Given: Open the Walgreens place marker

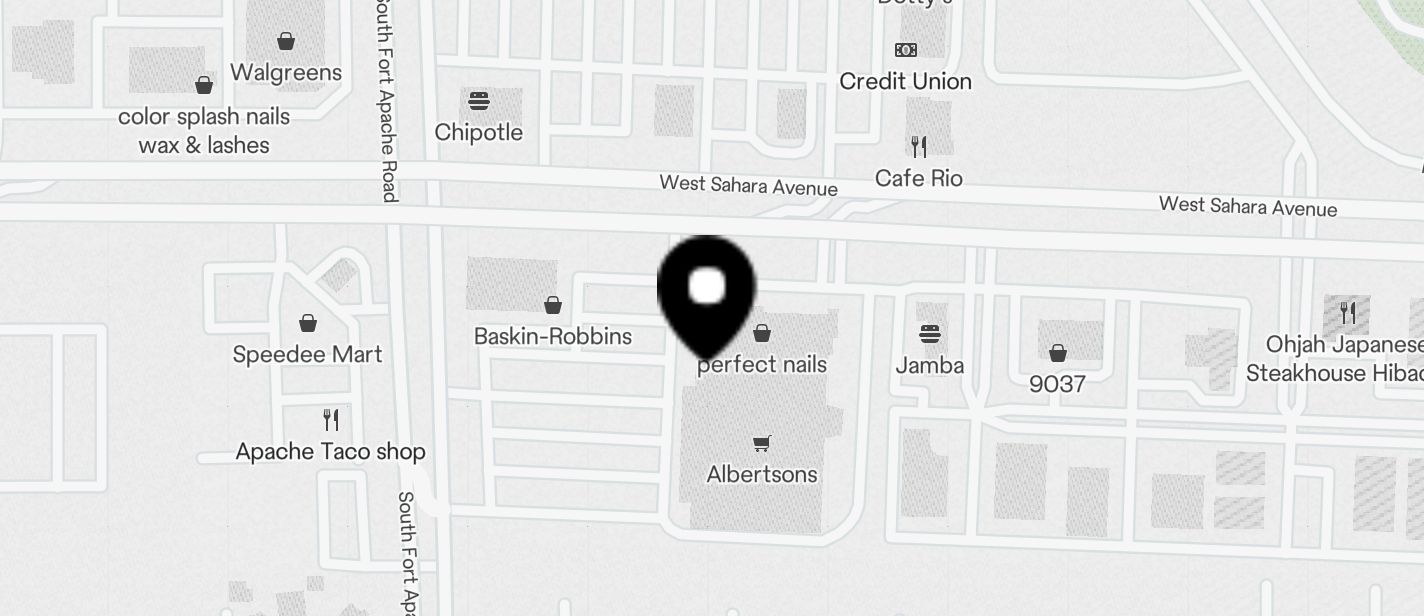Looking at the screenshot, I should 286,42.
